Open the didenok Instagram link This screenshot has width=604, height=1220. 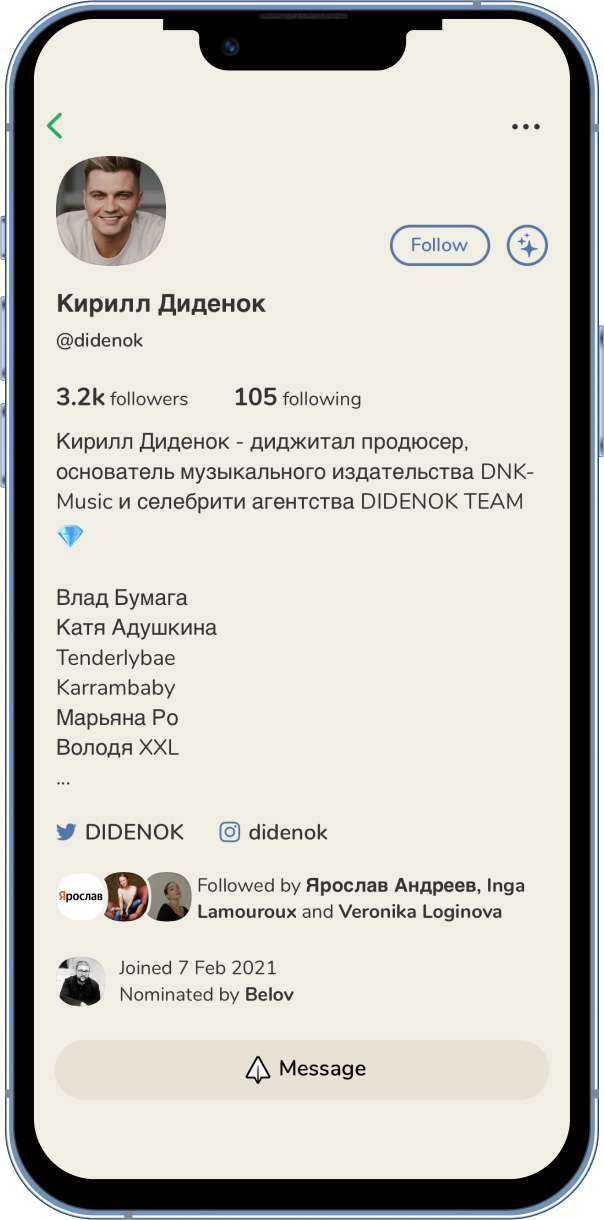274,832
